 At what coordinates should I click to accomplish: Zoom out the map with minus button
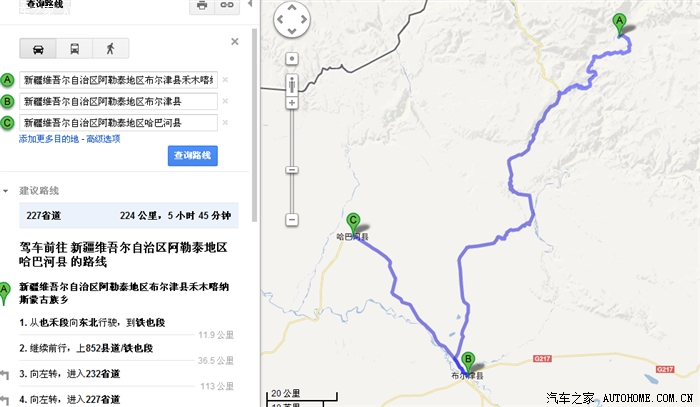(291, 219)
